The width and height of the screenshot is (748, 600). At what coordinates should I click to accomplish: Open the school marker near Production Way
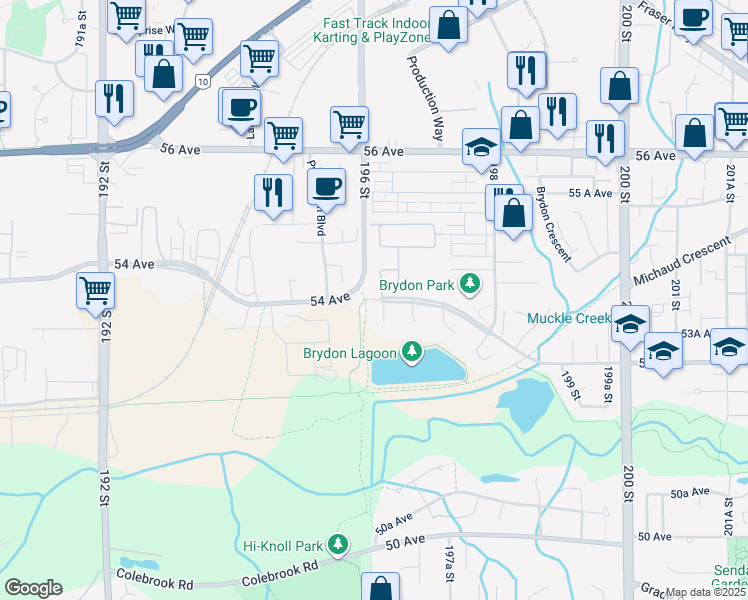(x=481, y=146)
